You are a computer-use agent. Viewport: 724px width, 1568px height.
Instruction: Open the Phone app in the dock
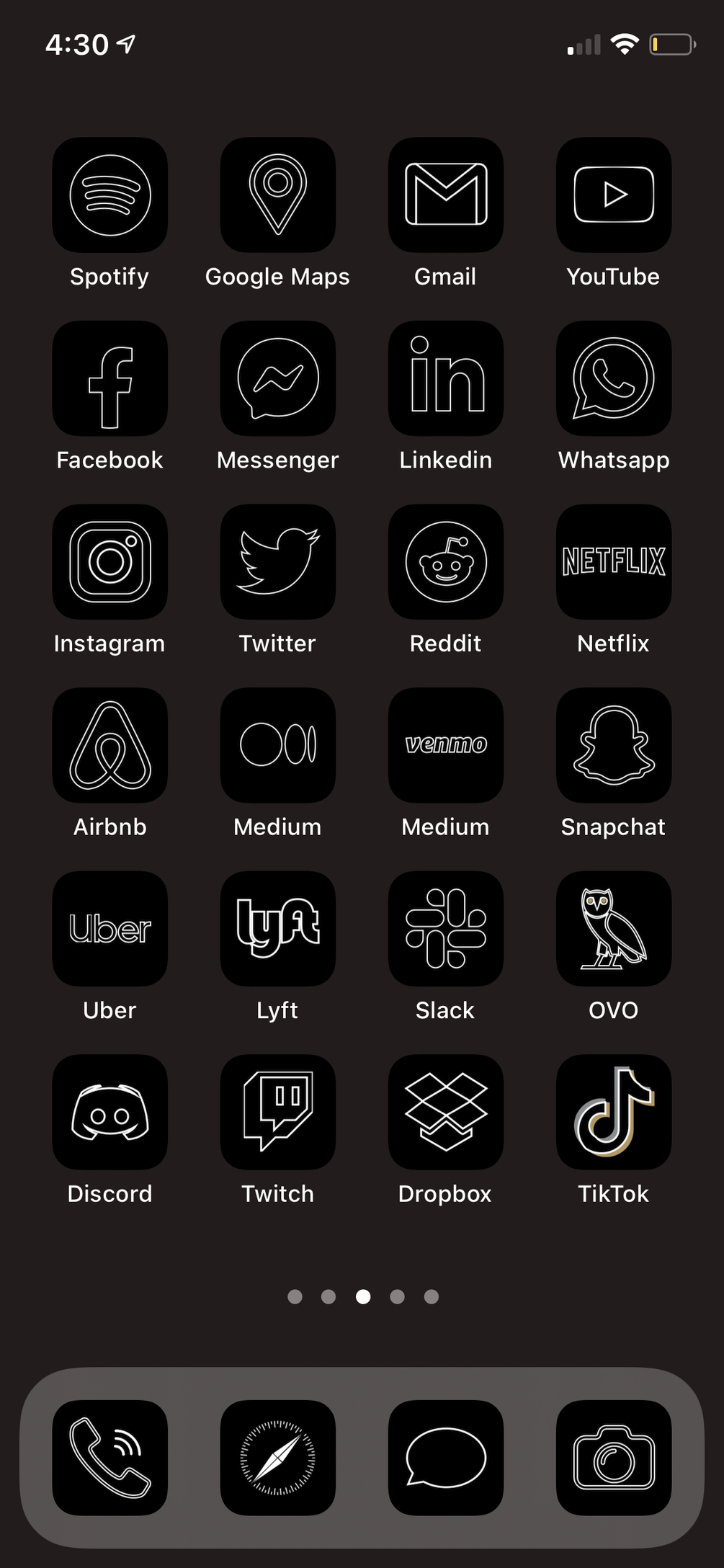(110, 1458)
